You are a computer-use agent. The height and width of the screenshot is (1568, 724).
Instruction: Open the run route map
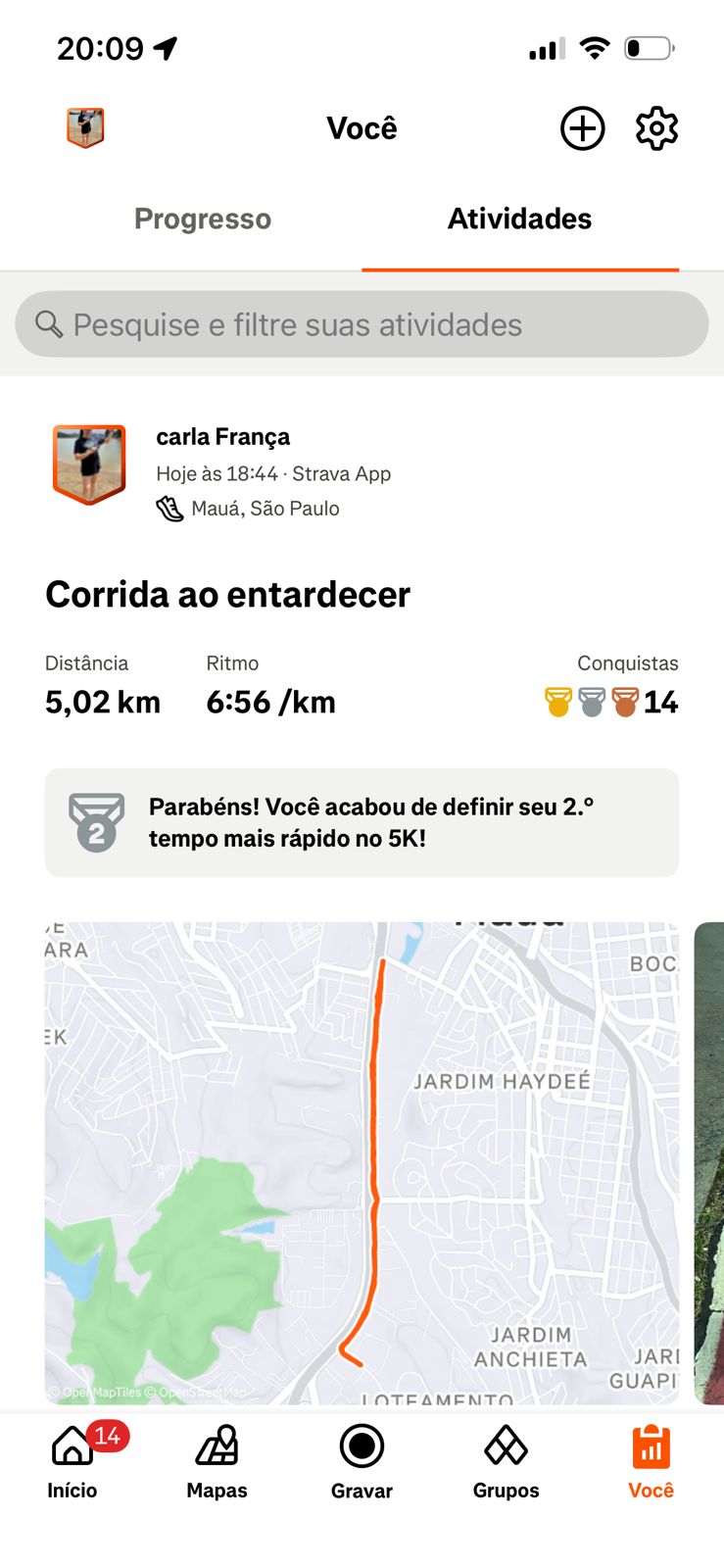(x=362, y=1161)
